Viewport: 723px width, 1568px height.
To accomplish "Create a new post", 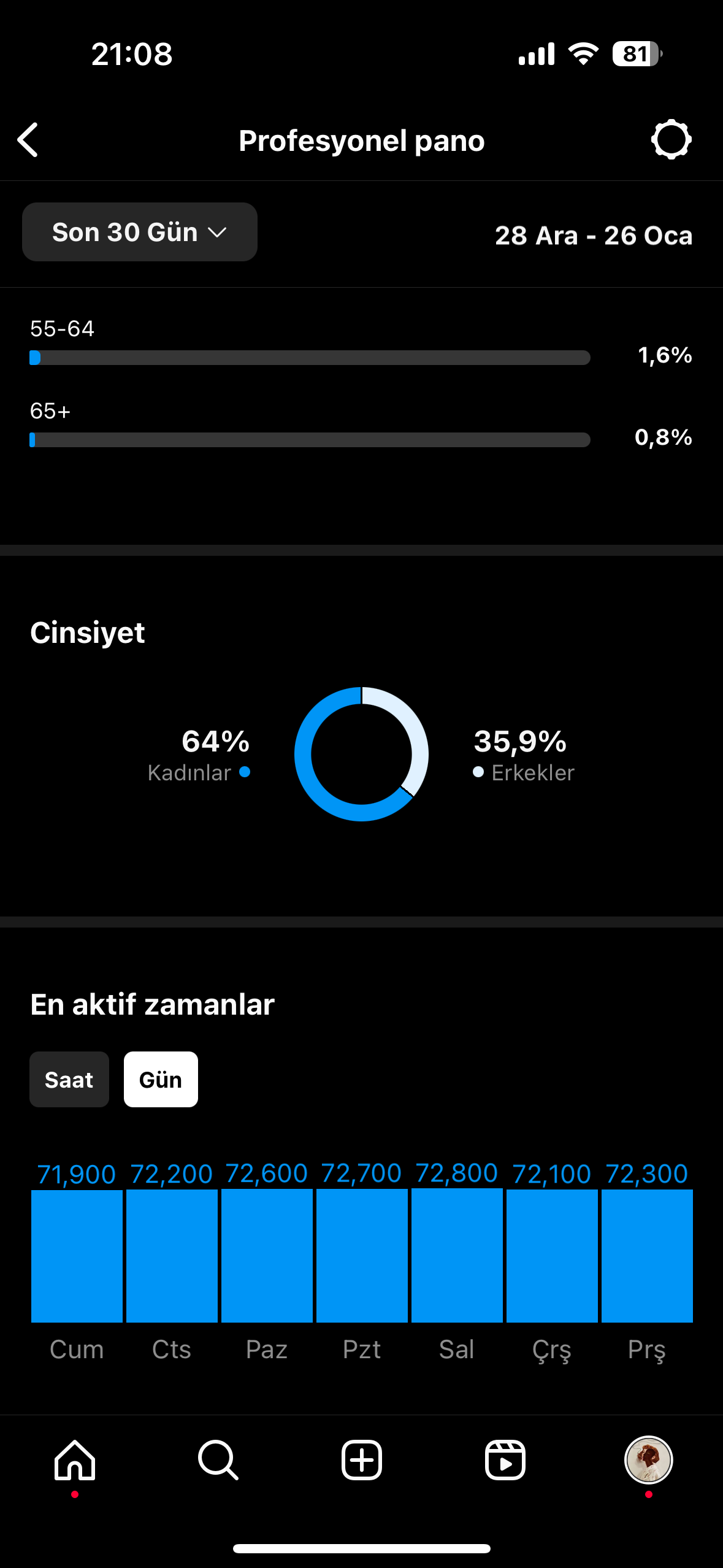I will (362, 1460).
